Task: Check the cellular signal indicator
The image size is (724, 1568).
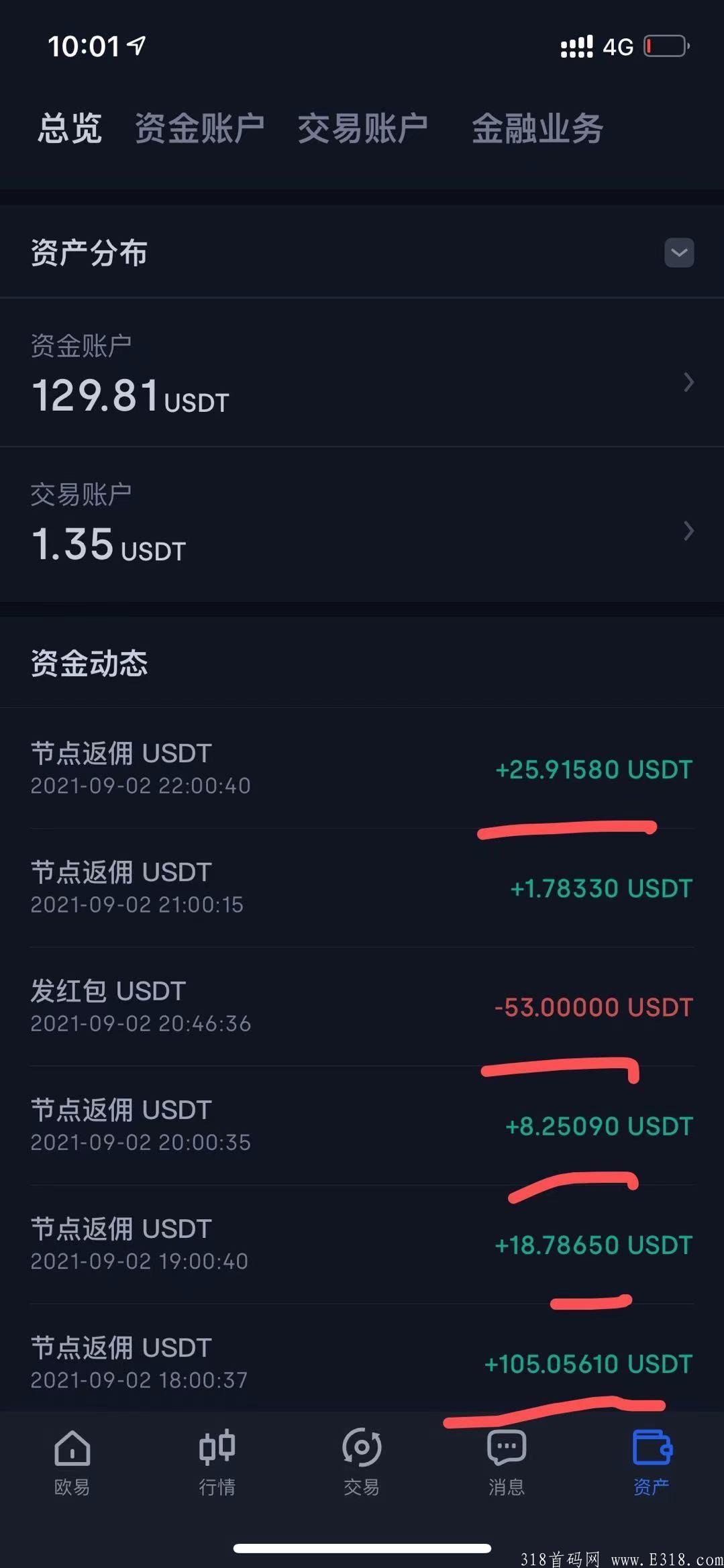Action: [x=574, y=46]
